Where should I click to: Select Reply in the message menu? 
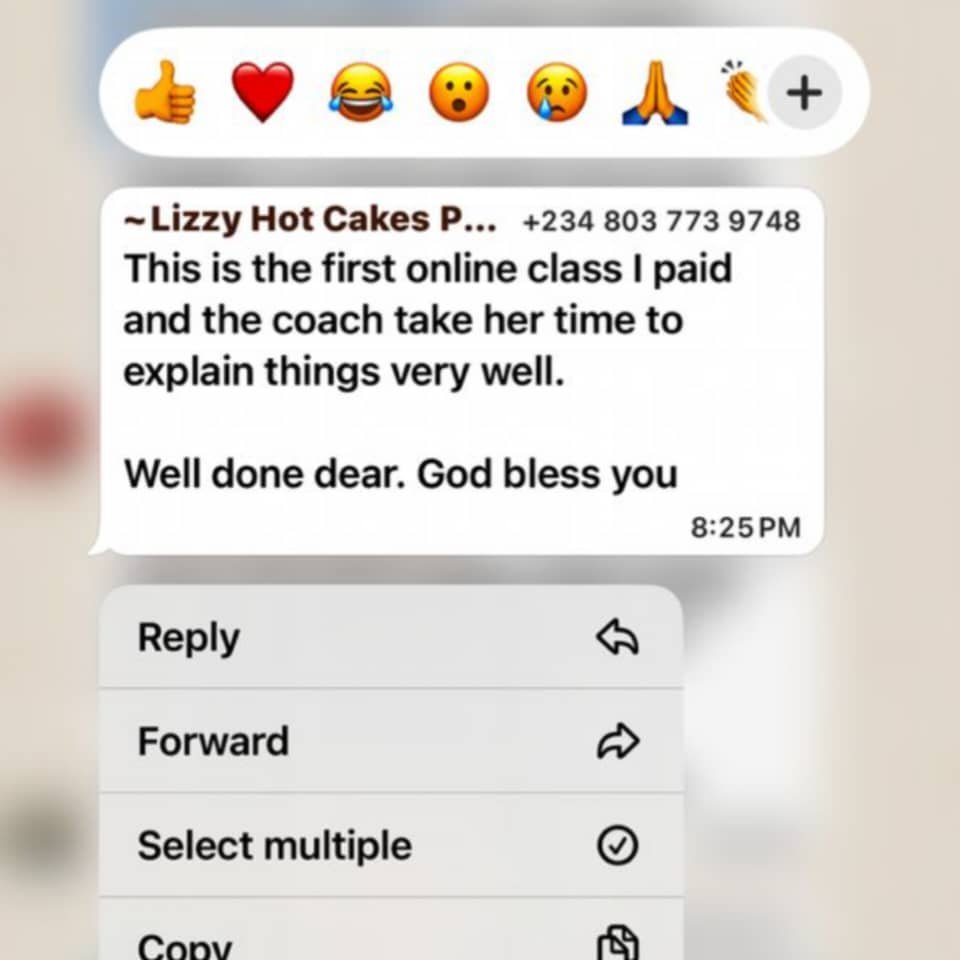[390, 637]
